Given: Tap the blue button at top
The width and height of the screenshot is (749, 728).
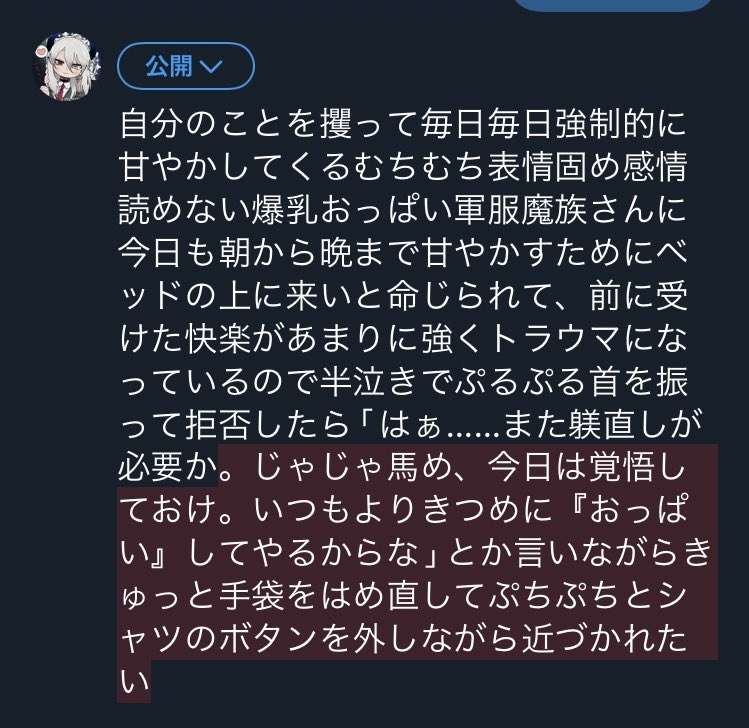Looking at the screenshot, I should coord(613,4).
